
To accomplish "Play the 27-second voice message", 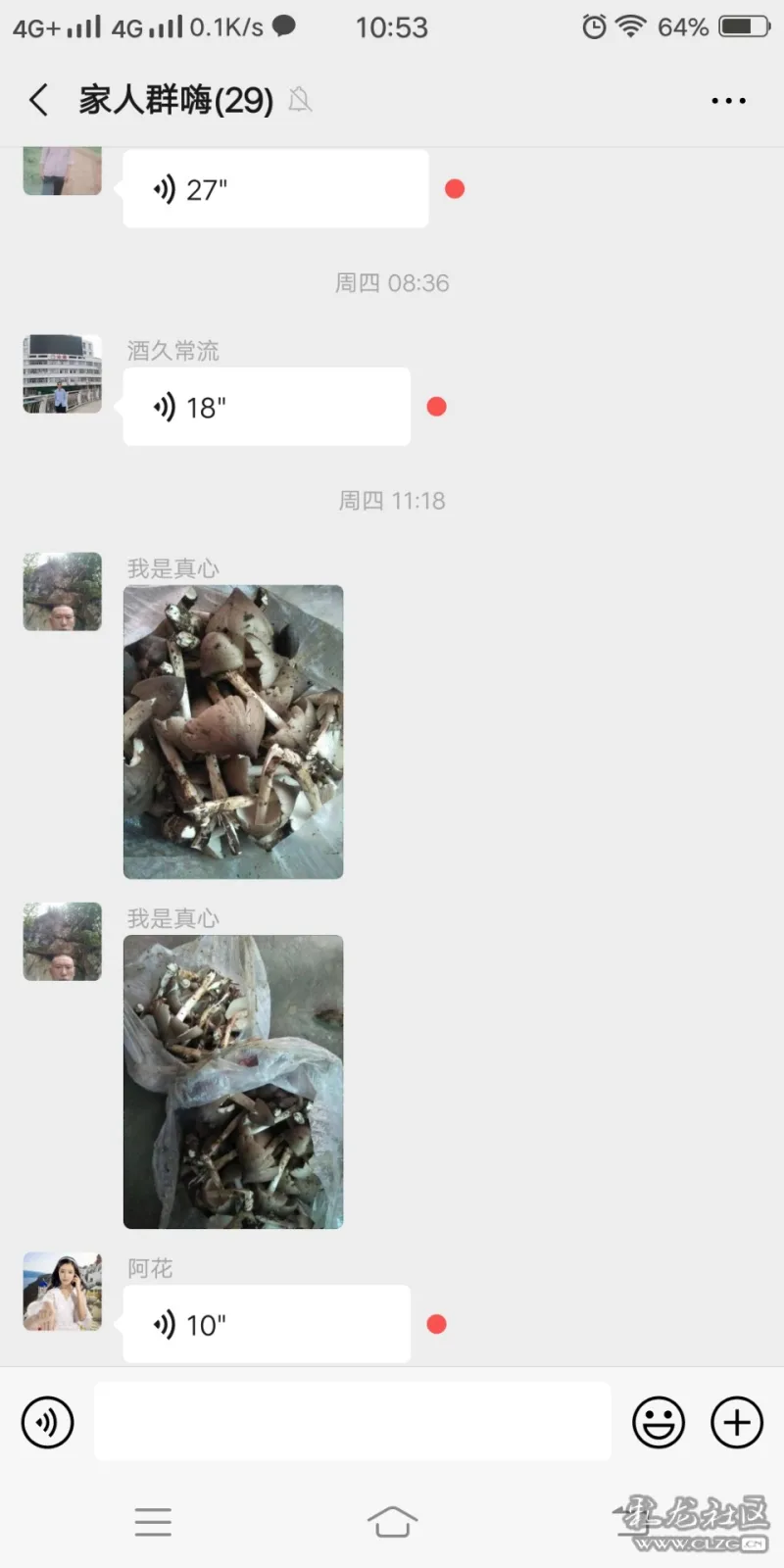I will coord(274,189).
